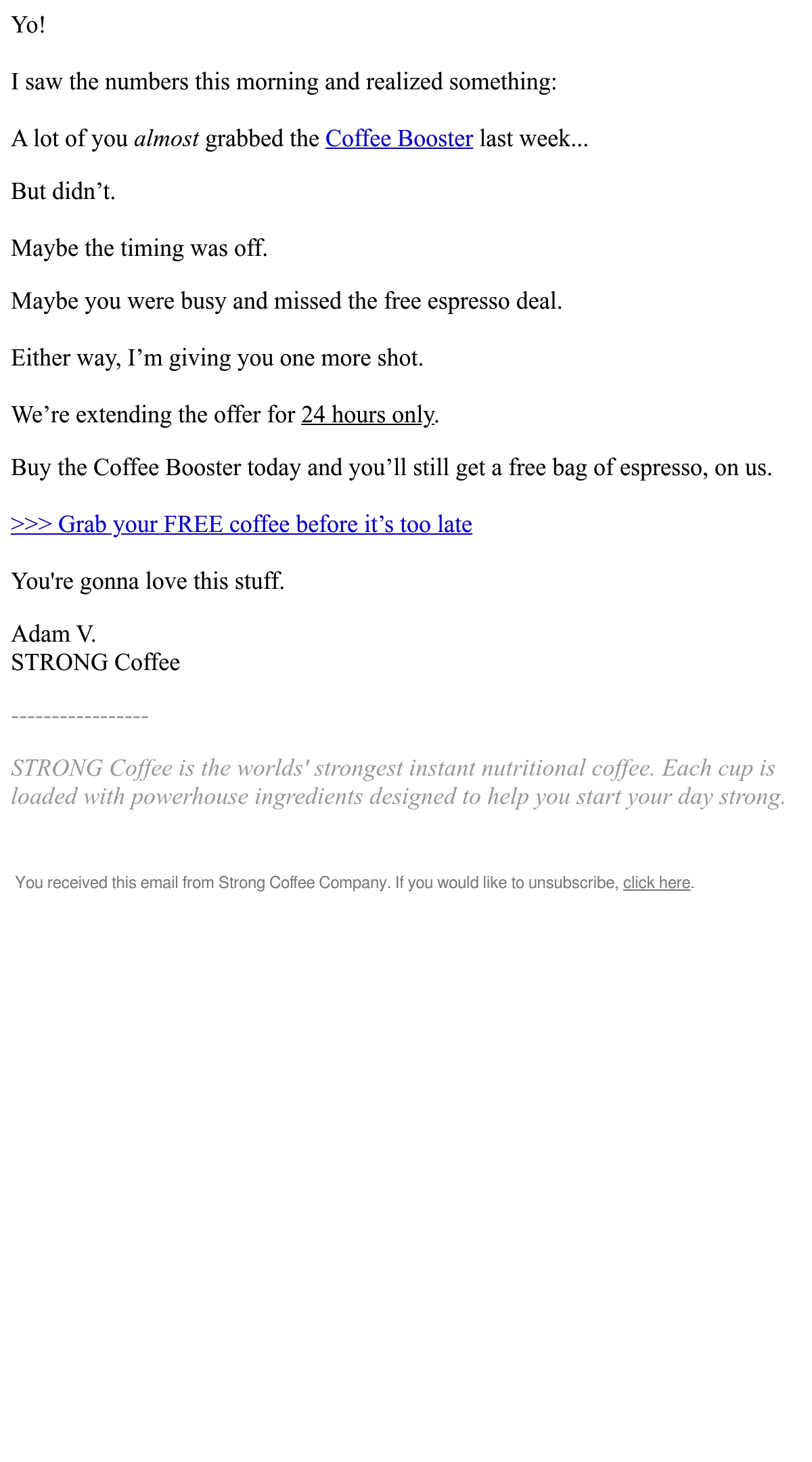Tap click here to unsubscribe
This screenshot has height=1462, width=812.
[x=656, y=883]
